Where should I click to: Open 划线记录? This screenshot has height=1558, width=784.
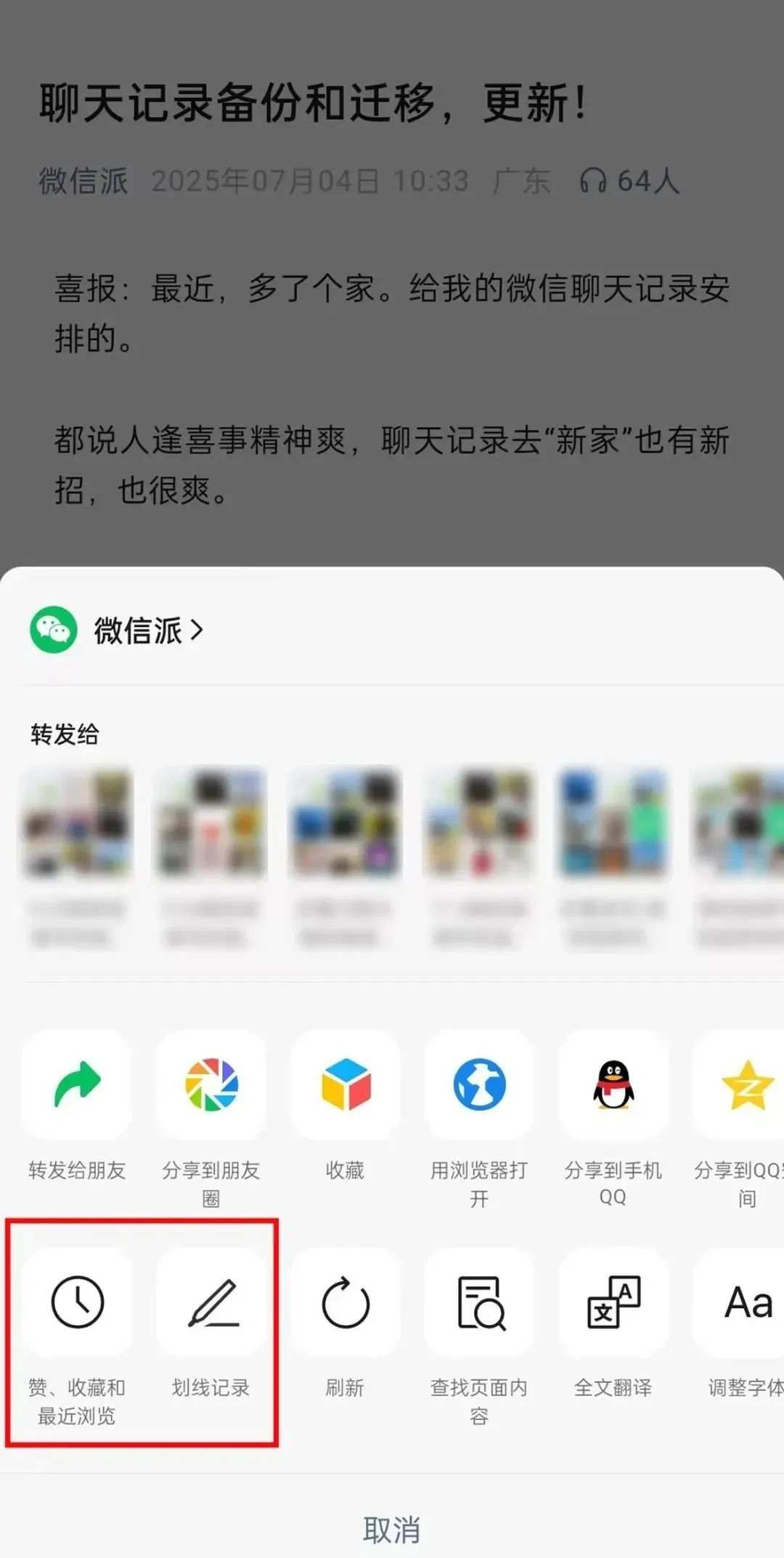point(211,1303)
